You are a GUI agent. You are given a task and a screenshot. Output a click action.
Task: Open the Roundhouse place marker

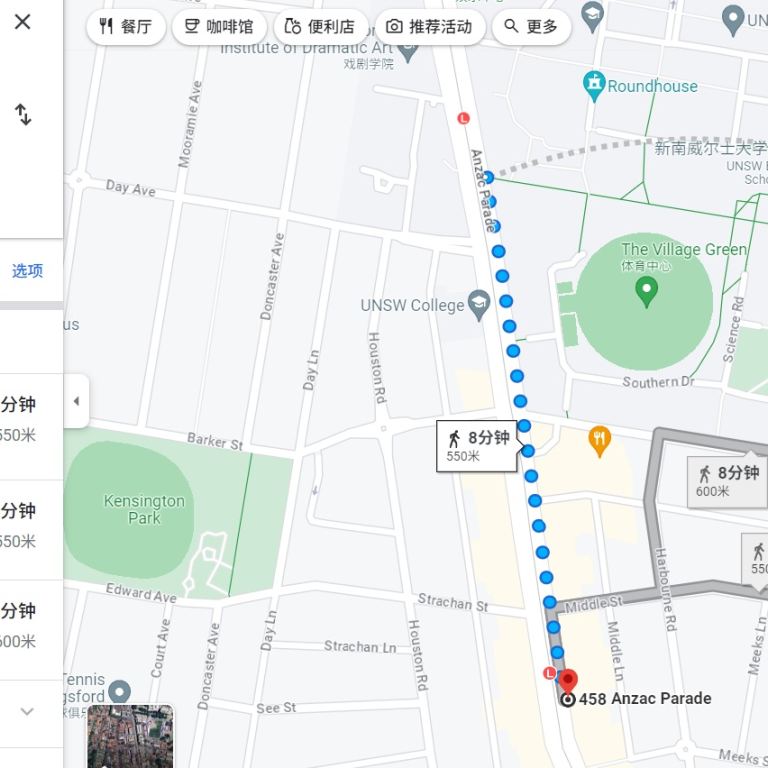click(596, 85)
